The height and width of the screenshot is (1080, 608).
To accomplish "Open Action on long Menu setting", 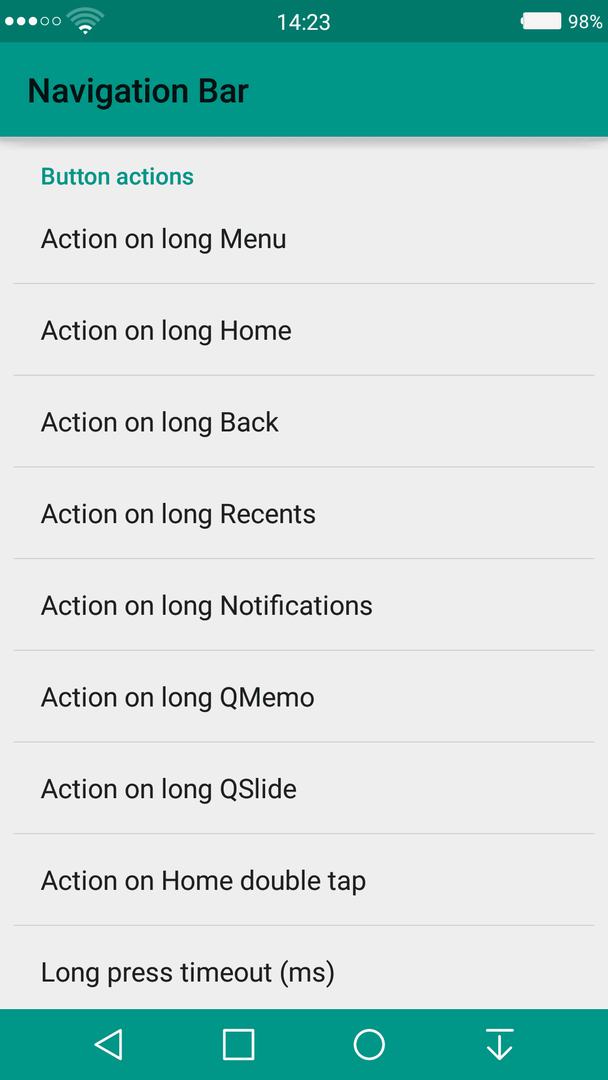I will [x=304, y=239].
